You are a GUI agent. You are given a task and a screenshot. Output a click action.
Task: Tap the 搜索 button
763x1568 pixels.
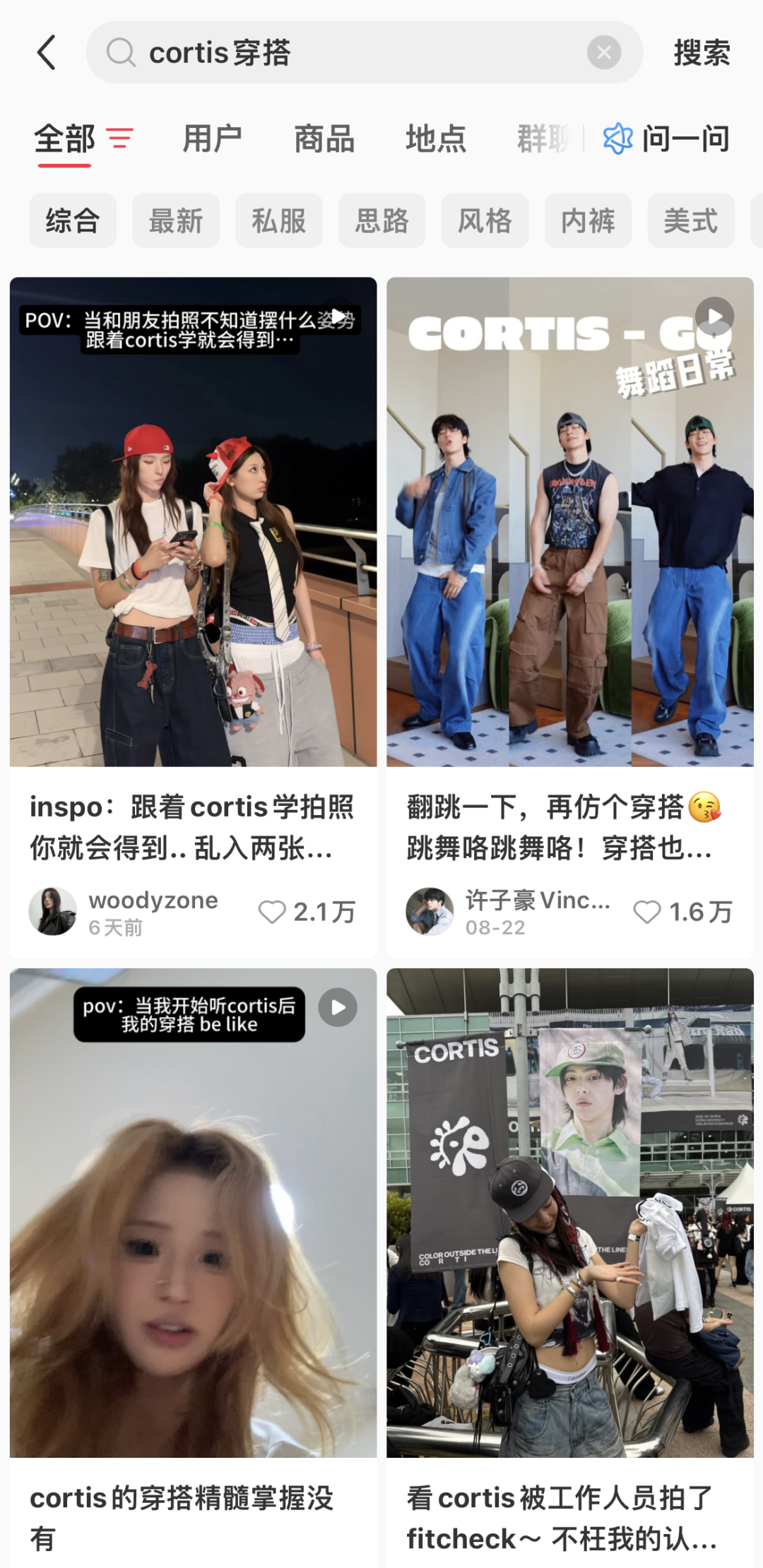click(x=702, y=53)
